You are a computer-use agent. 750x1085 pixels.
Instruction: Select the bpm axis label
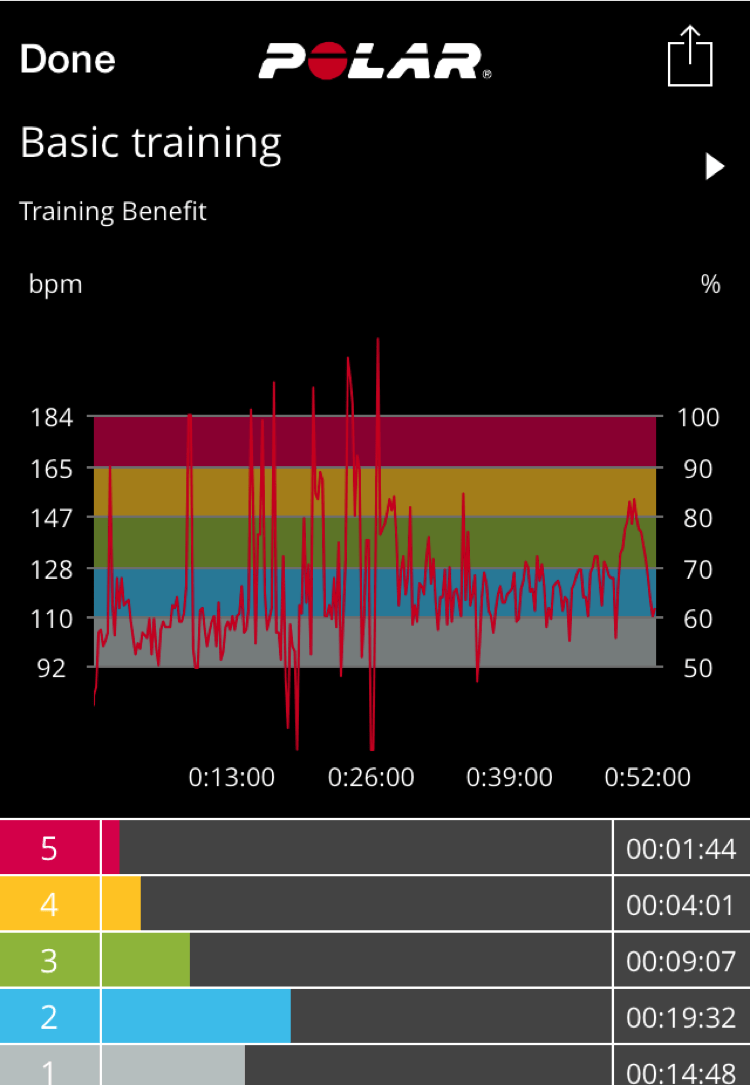(55, 283)
